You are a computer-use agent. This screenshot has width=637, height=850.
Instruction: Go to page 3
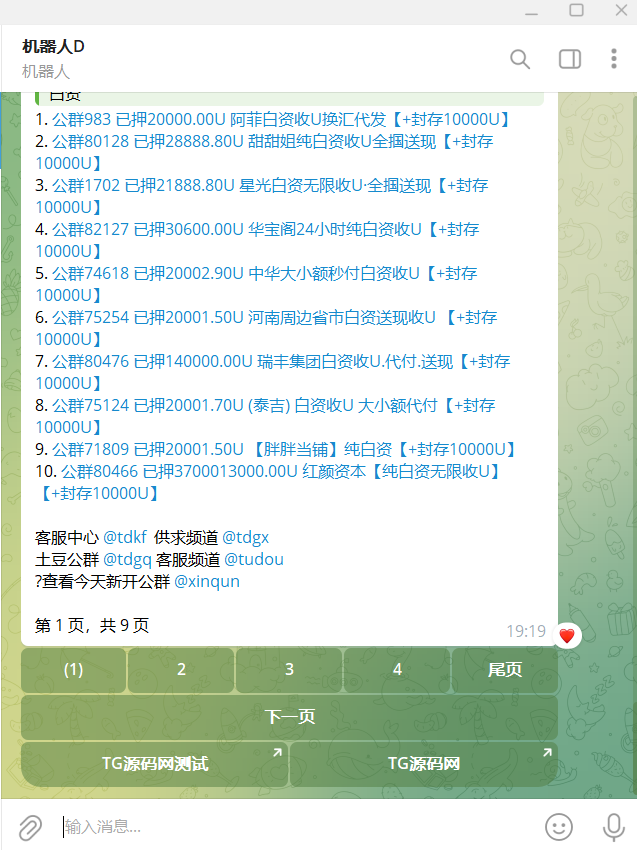coord(289,670)
